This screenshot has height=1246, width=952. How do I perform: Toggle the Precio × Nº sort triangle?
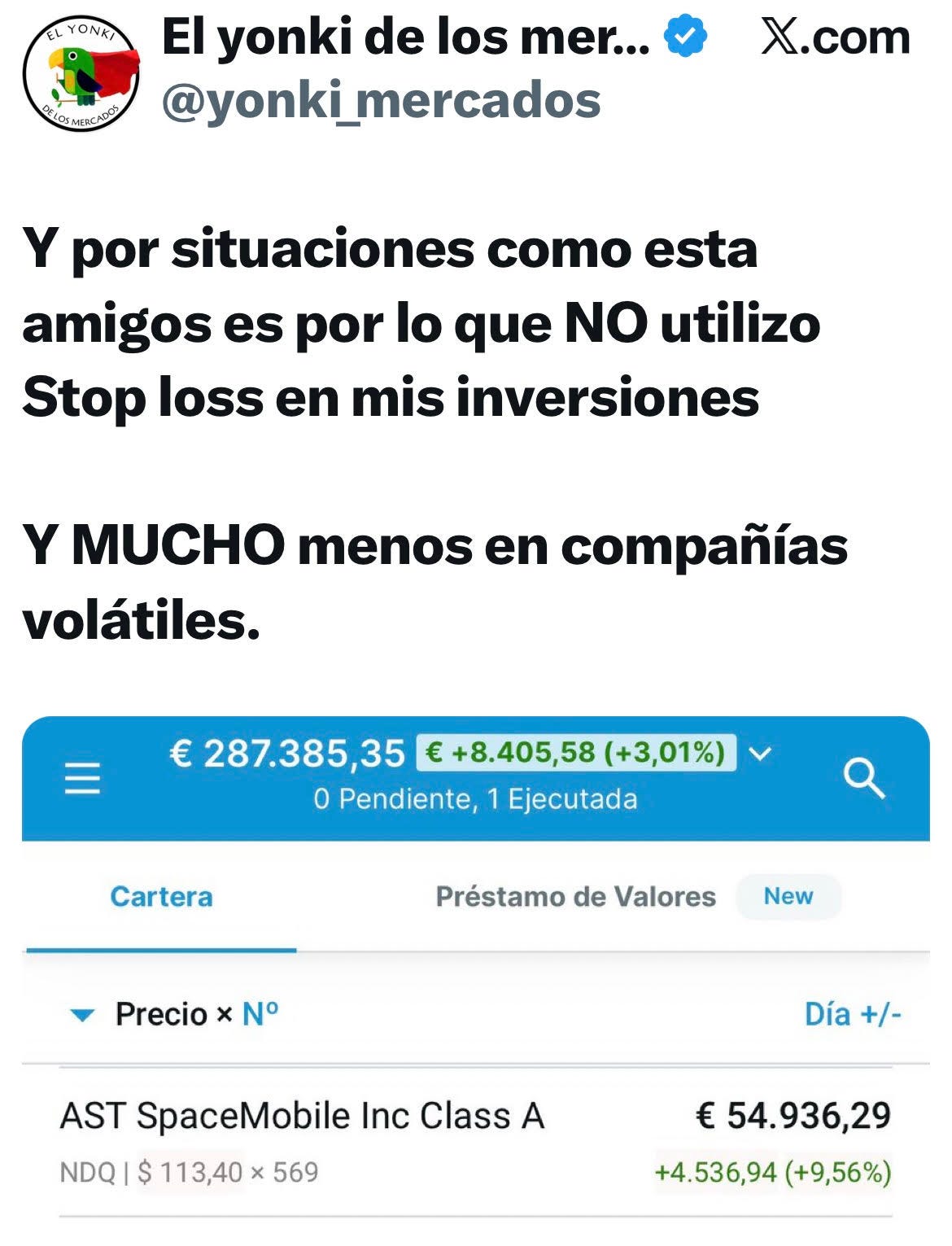pos(81,1013)
